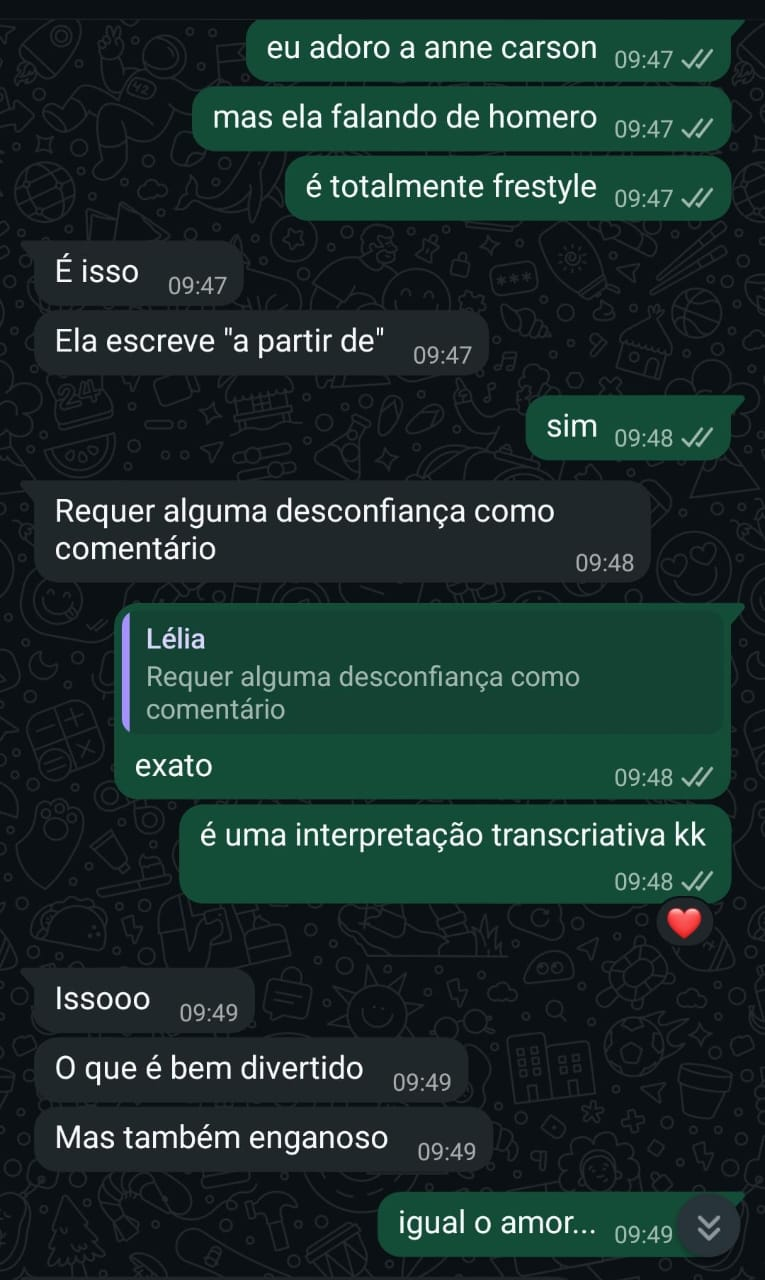Image resolution: width=765 pixels, height=1280 pixels.
Task: Jump to the latest messages with the down arrow
Action: (x=708, y=1225)
